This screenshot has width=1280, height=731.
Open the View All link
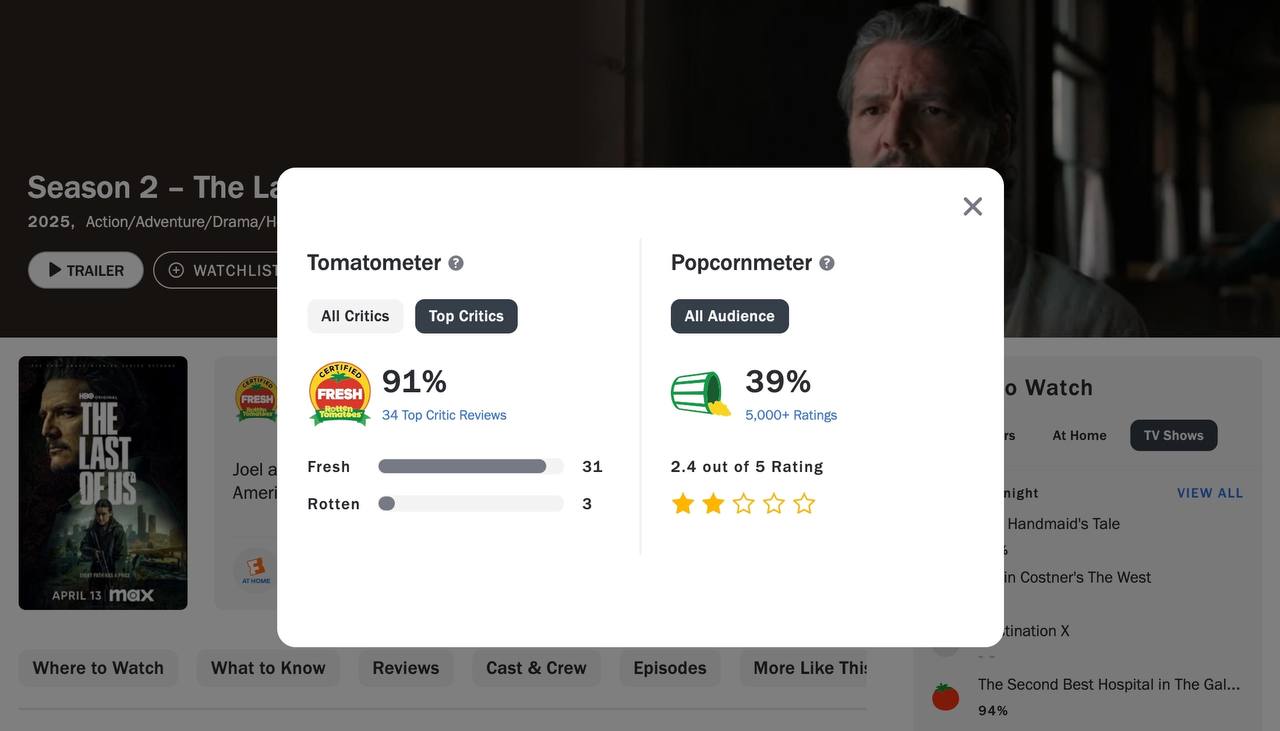coord(1210,493)
